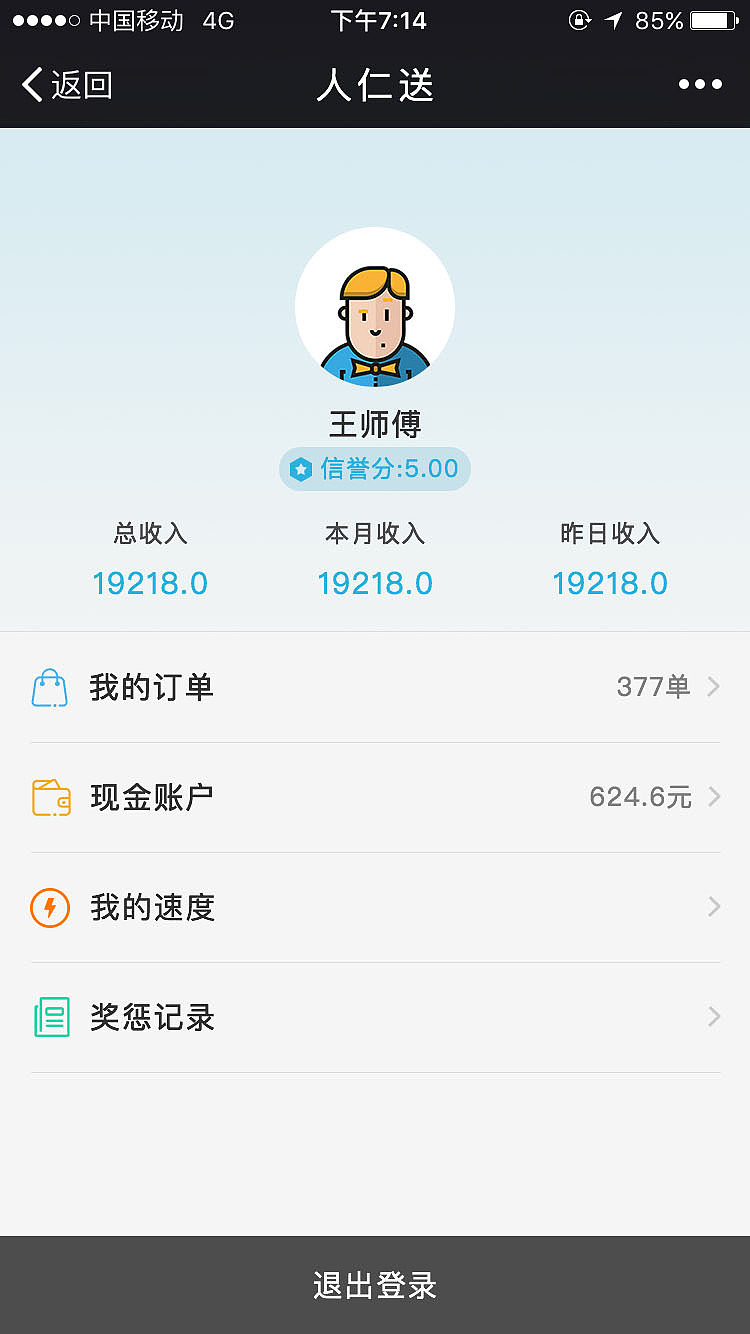The image size is (750, 1334).
Task: Open the options menu via the ellipsis icon
Action: click(x=699, y=85)
